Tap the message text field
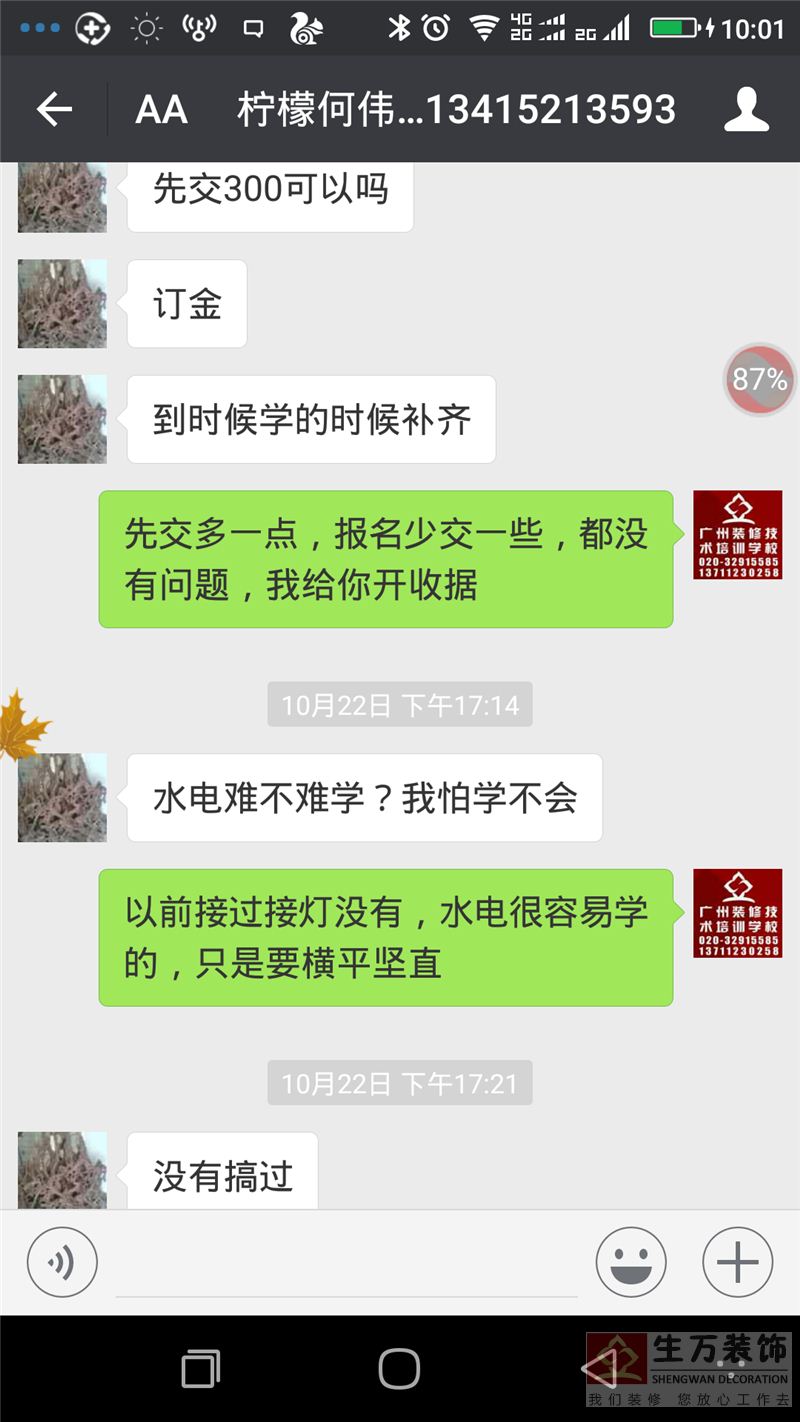Image resolution: width=800 pixels, height=1422 pixels. coord(347,1263)
